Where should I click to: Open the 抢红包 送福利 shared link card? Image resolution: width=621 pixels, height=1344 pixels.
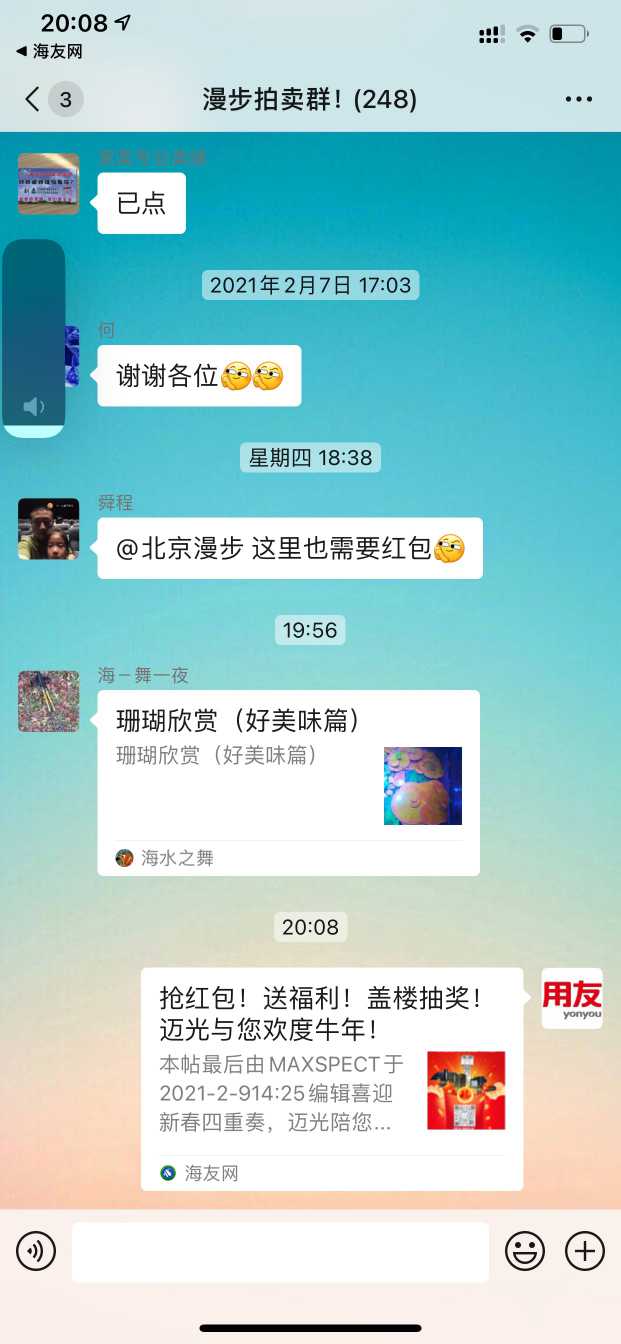click(331, 1078)
